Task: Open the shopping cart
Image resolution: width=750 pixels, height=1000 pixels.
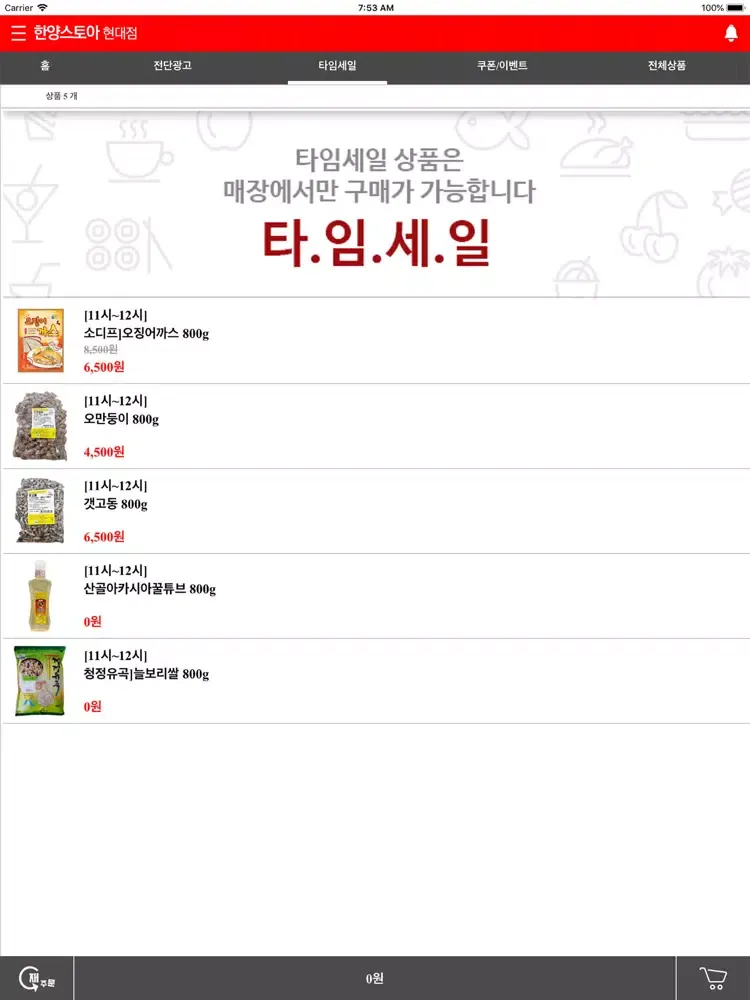Action: tap(713, 978)
